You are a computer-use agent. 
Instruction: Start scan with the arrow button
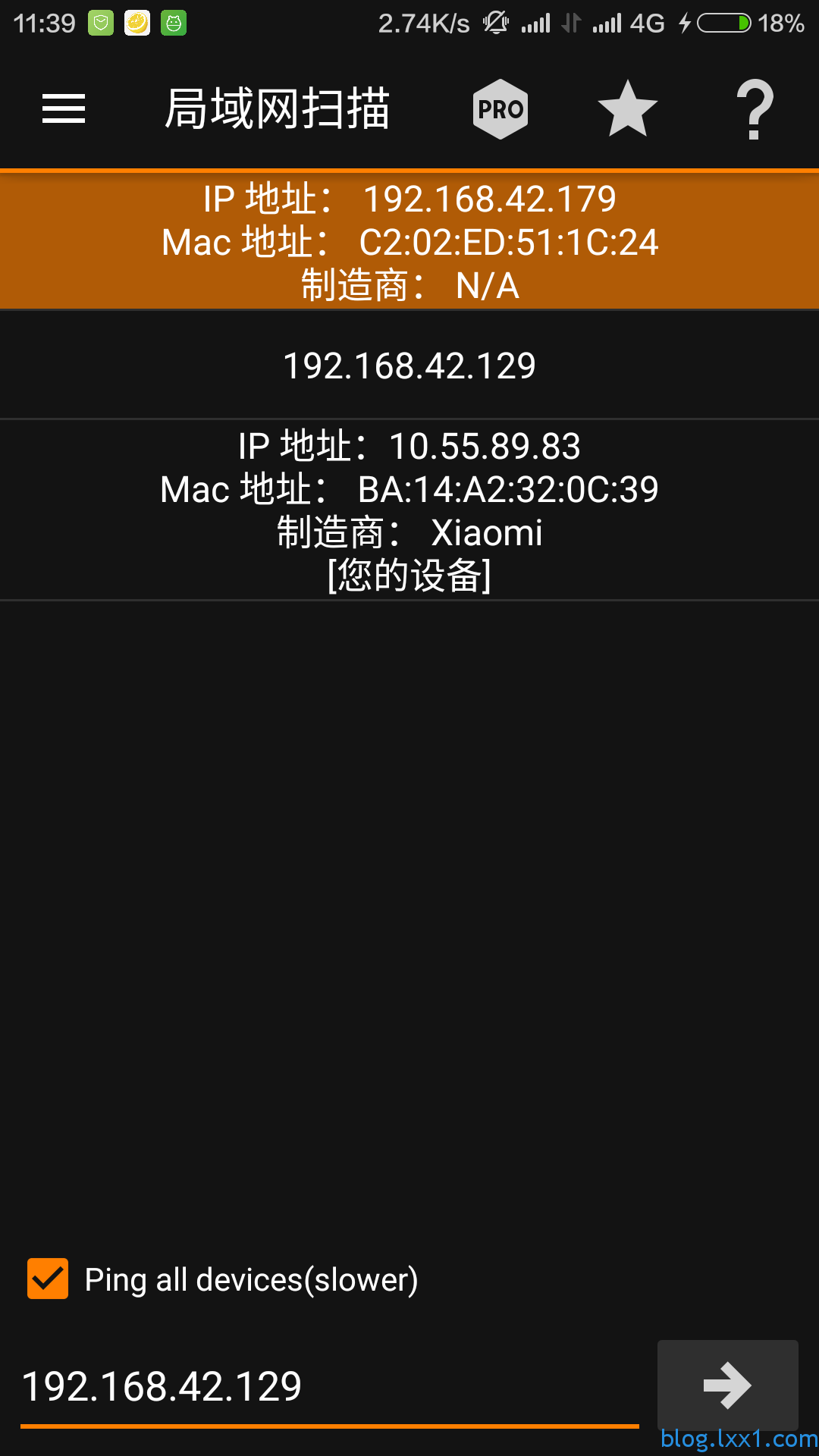tap(727, 1385)
